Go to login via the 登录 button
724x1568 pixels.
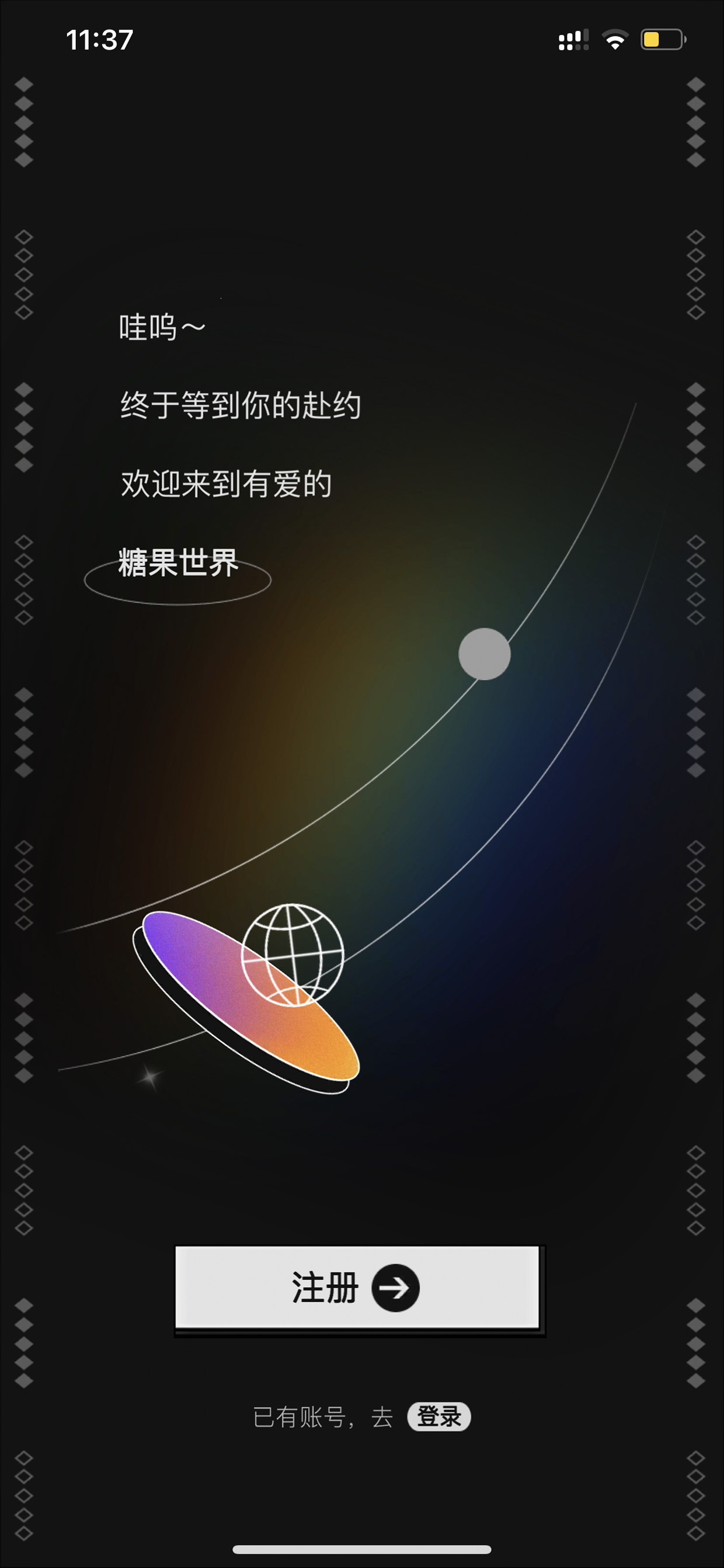click(438, 1416)
